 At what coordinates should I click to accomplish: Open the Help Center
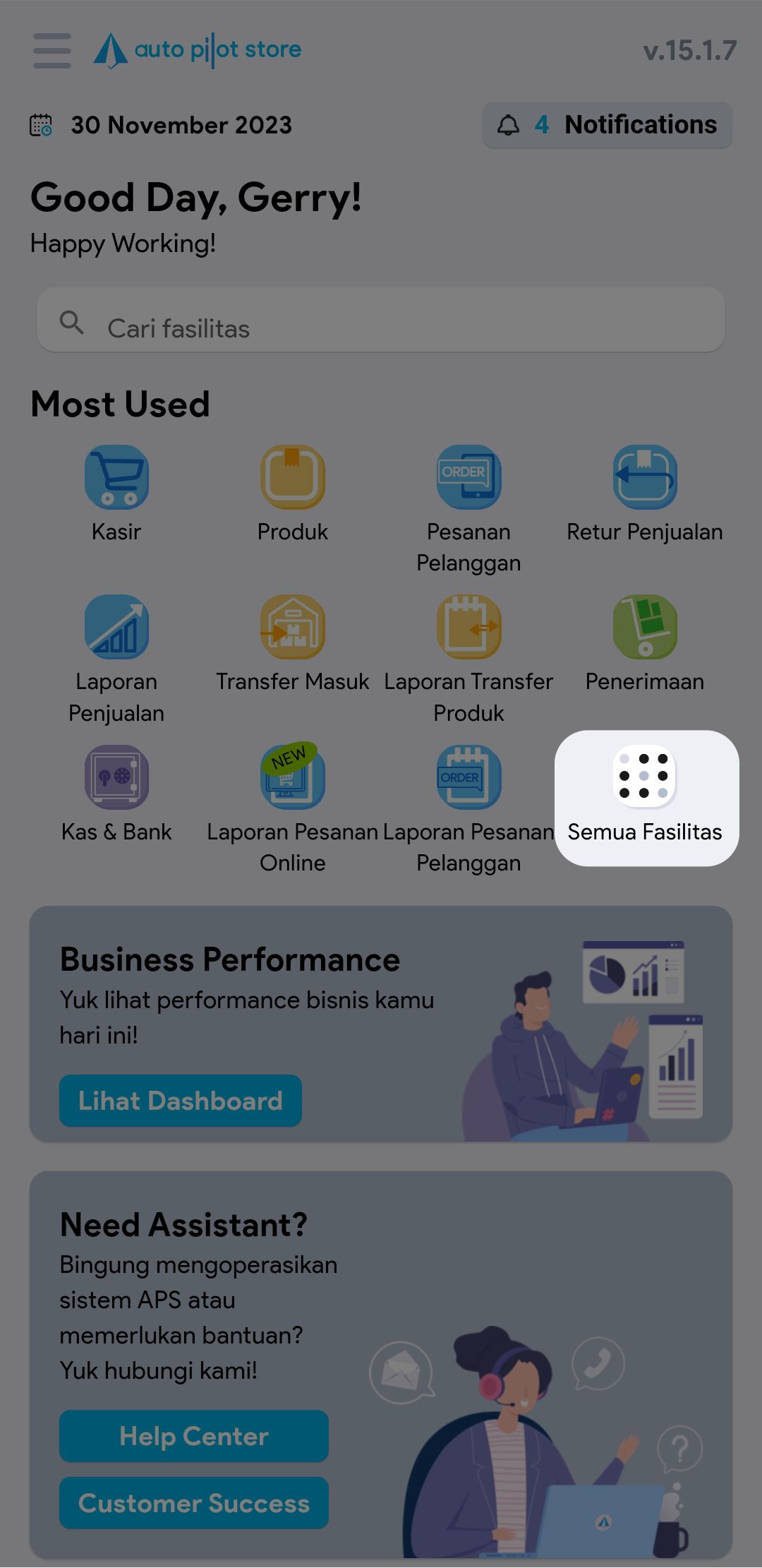[x=194, y=1436]
